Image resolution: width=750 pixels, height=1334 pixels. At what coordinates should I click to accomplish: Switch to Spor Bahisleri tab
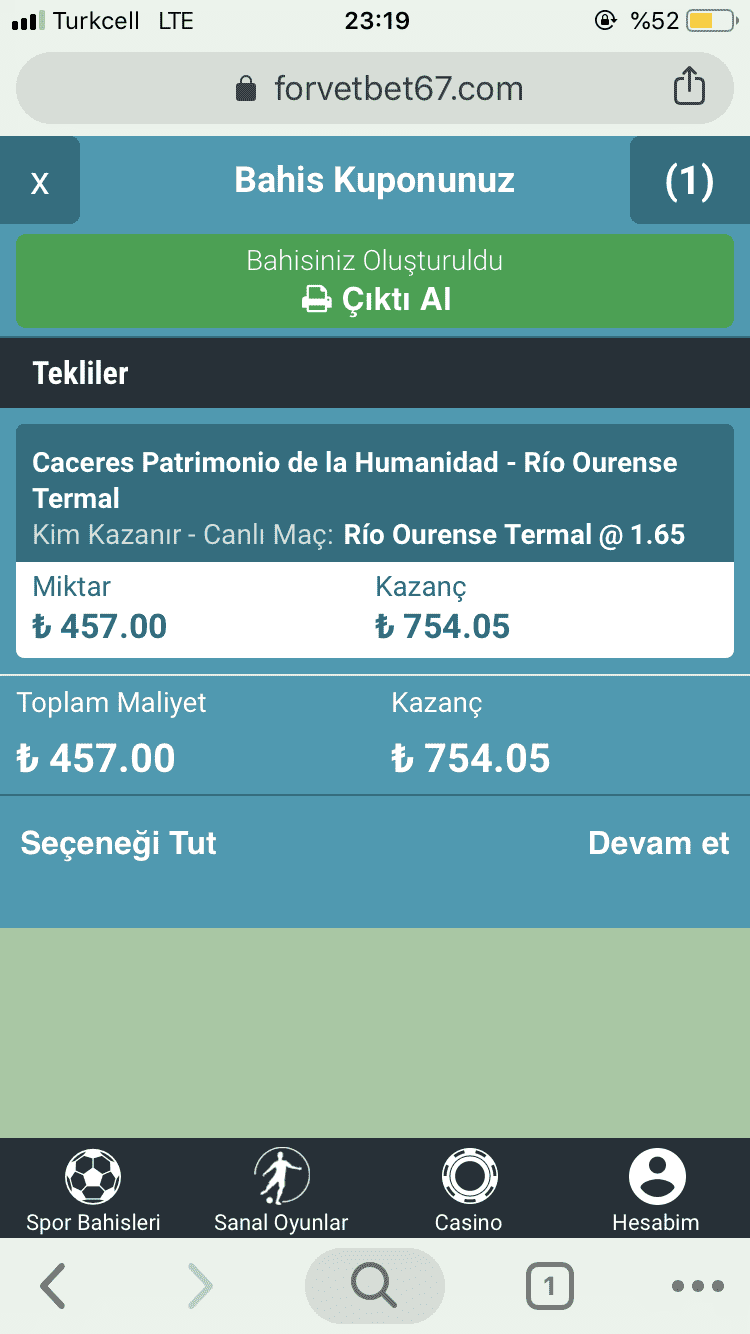point(93,1190)
